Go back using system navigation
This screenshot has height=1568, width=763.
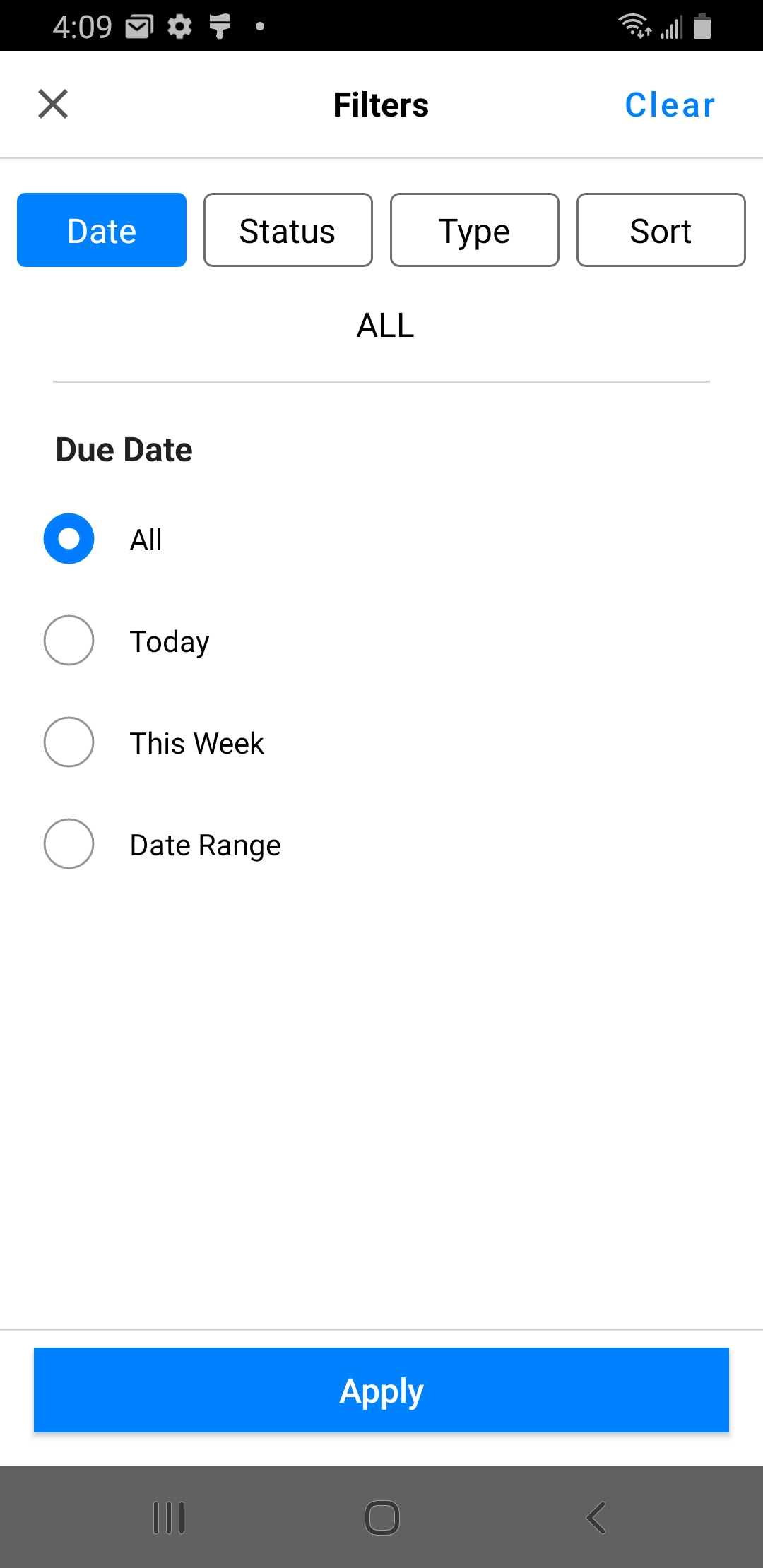coord(596,1517)
